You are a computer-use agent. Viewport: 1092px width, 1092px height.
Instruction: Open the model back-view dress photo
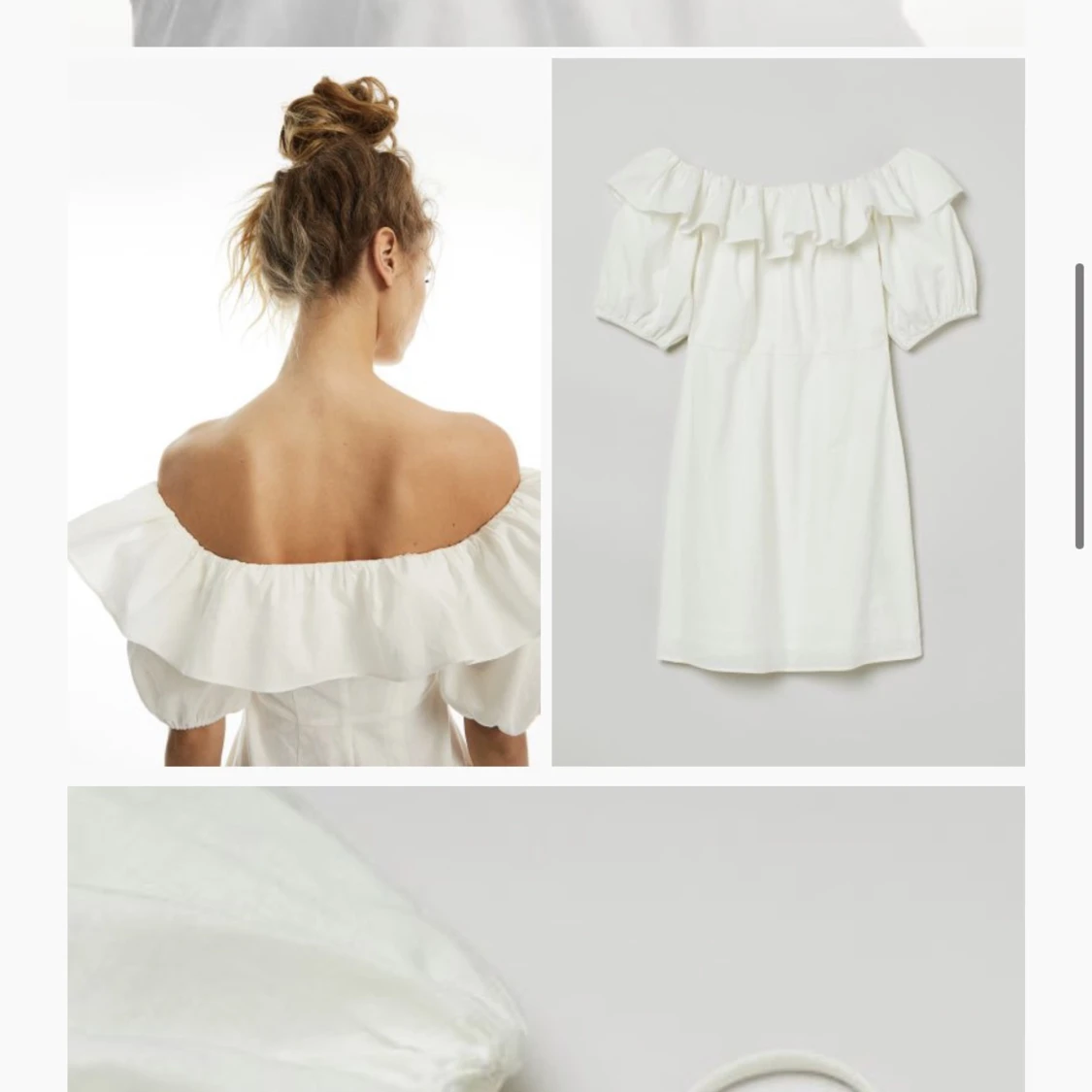point(304,413)
